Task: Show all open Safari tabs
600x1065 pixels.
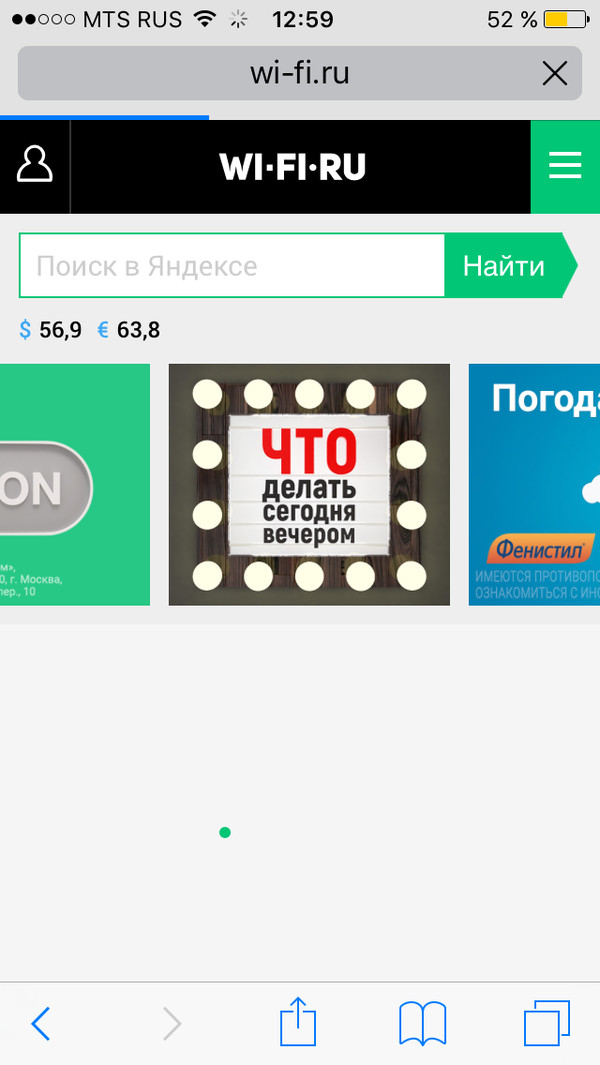Action: (x=546, y=1023)
